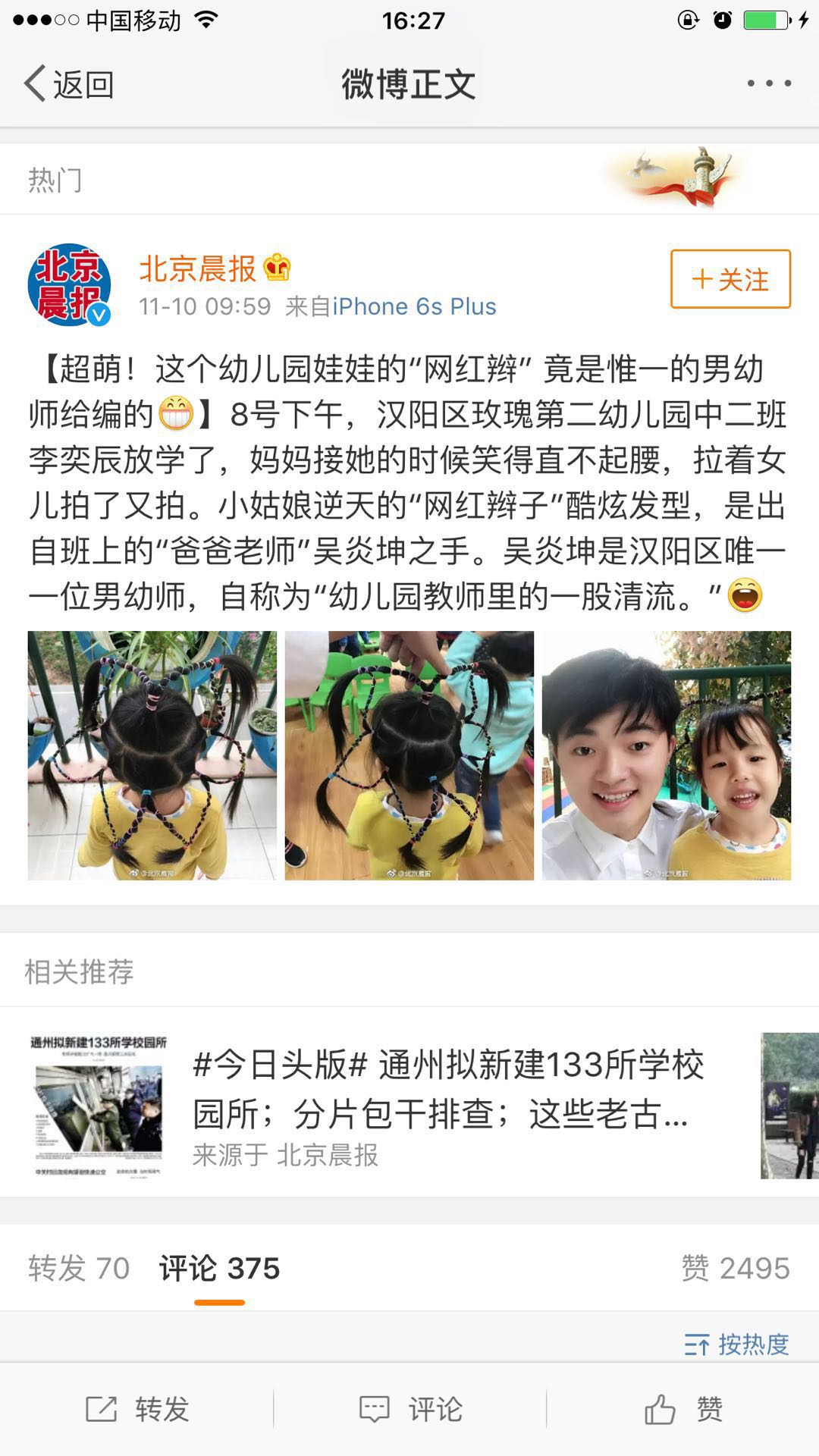The height and width of the screenshot is (1456, 819).
Task: Write a comment via bottom 评论 button
Action: coord(410,1409)
